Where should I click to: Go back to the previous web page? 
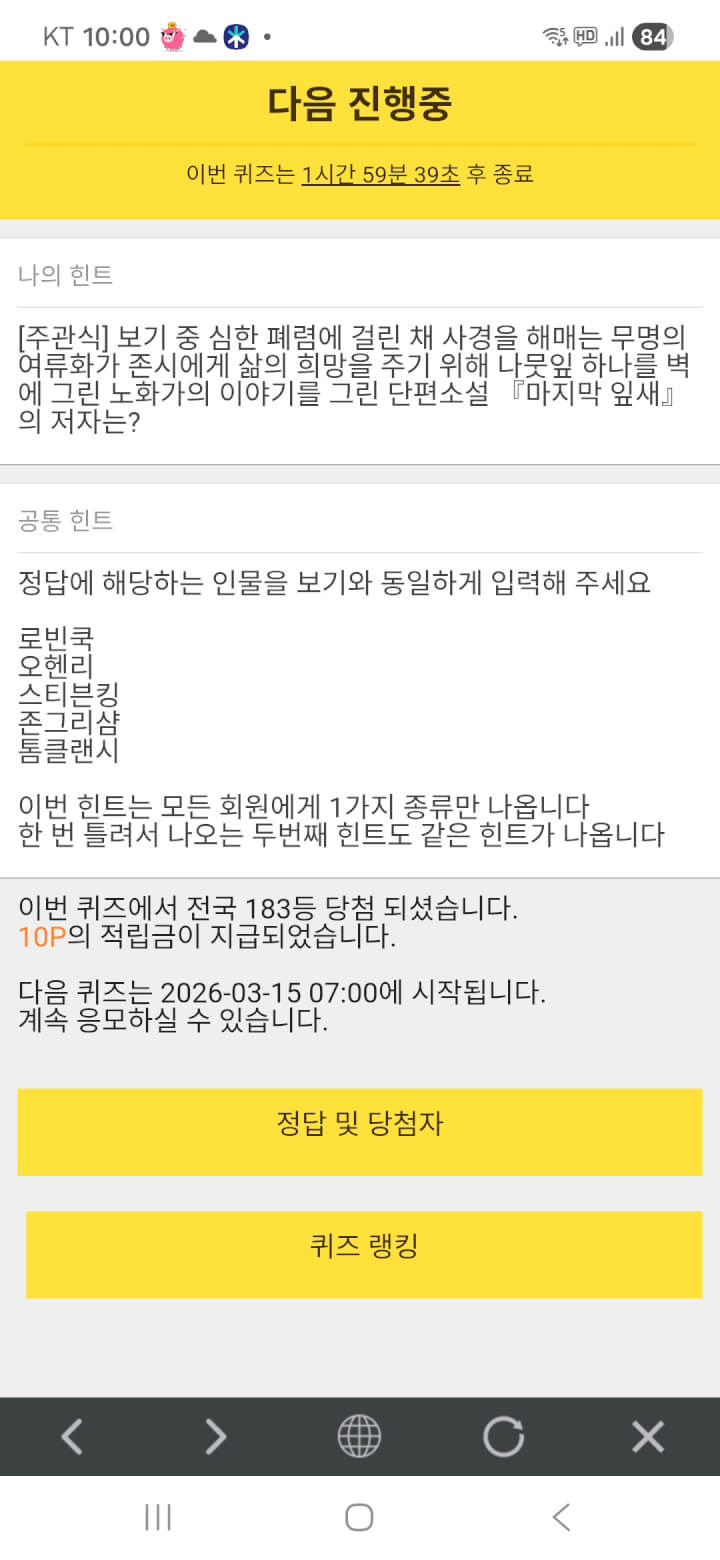[x=71, y=1437]
